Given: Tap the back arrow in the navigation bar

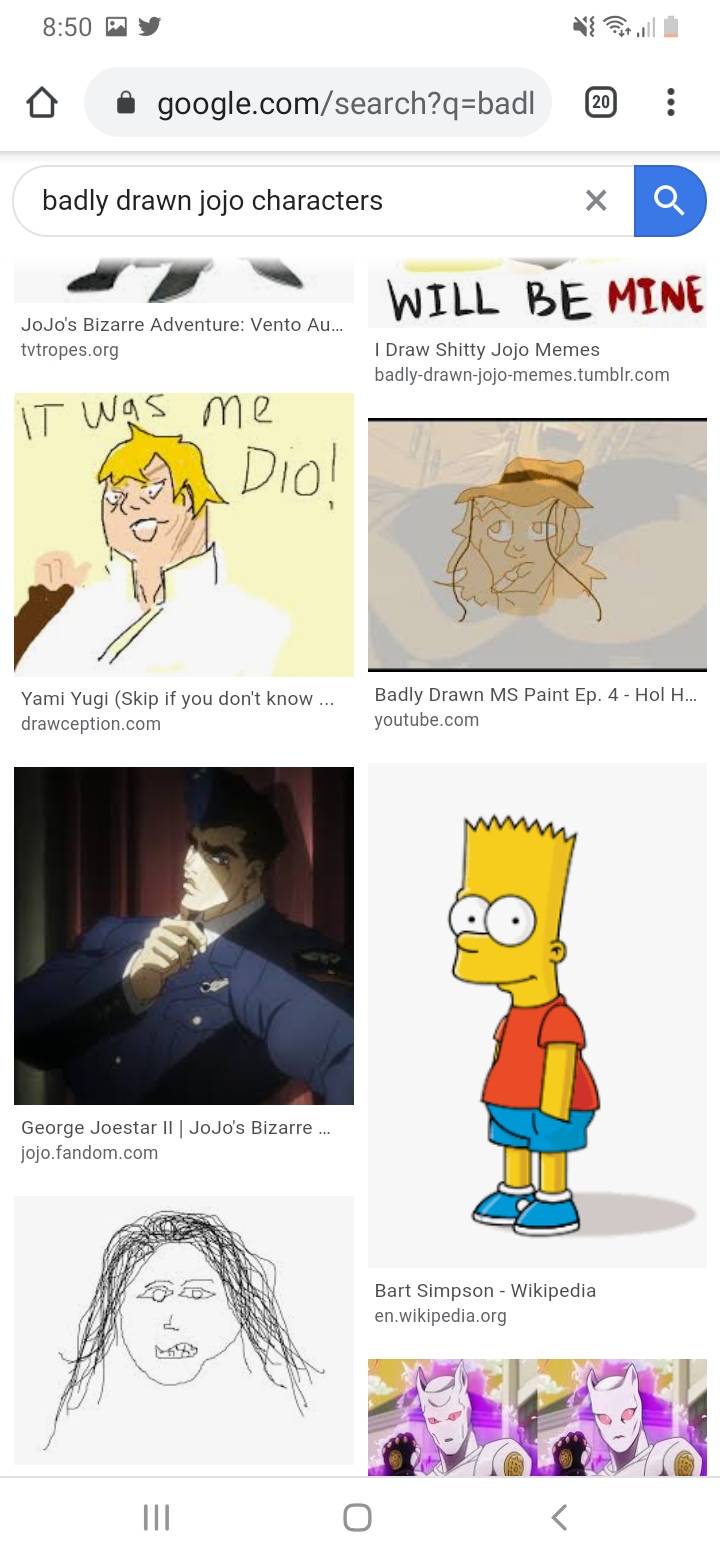Looking at the screenshot, I should click(x=558, y=1516).
